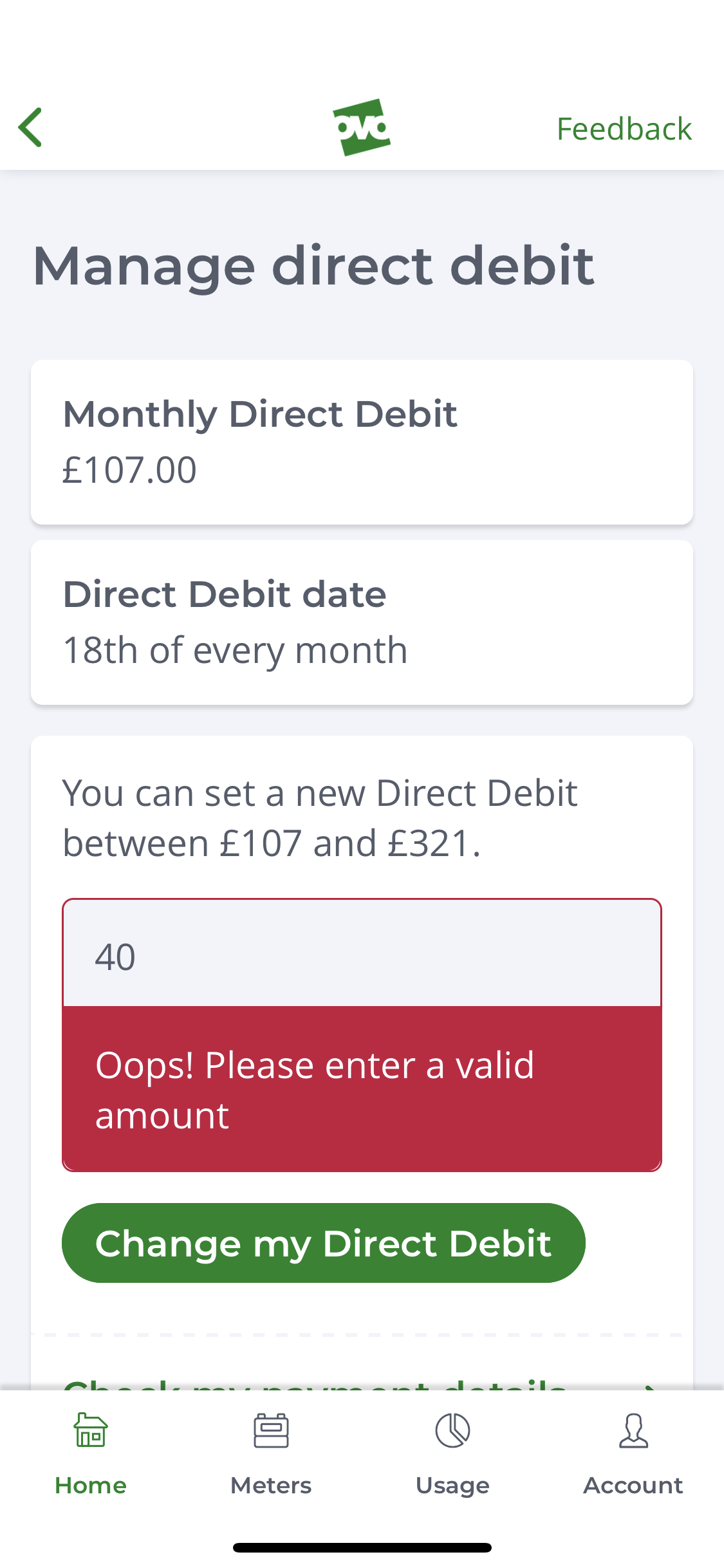
Task: Switch to the Home tab
Action: [x=91, y=1455]
